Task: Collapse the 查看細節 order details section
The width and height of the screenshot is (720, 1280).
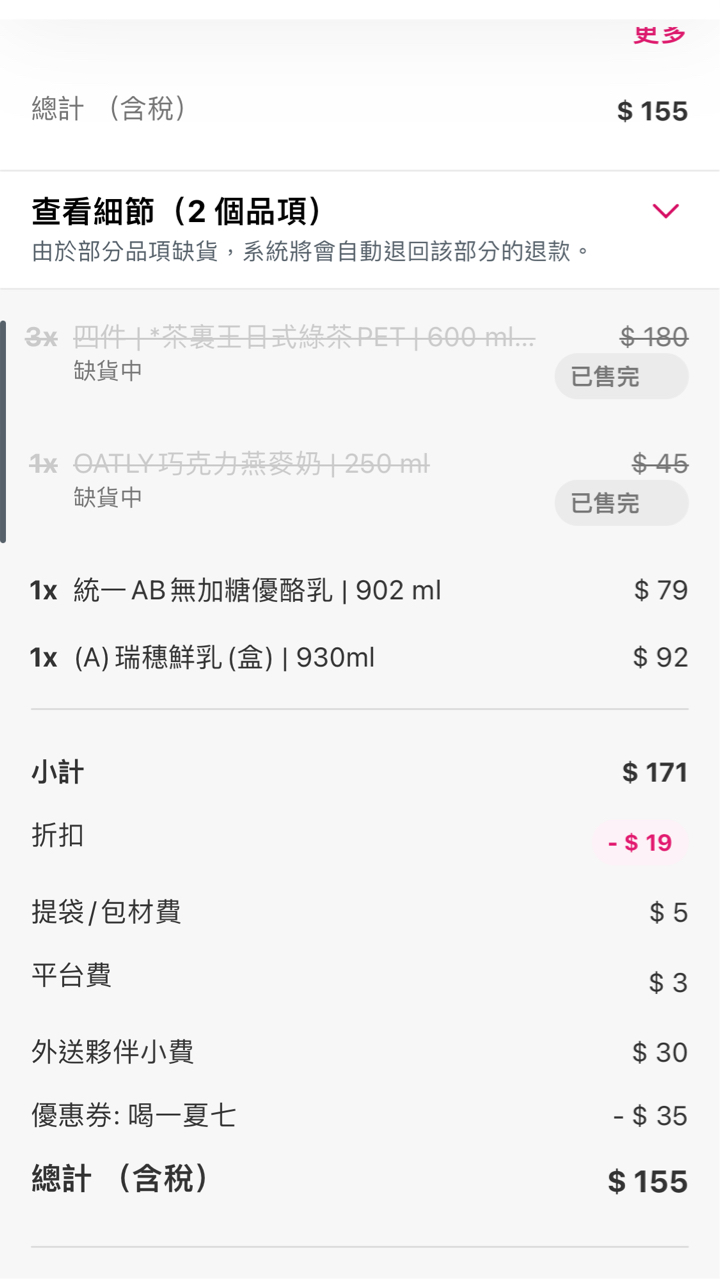Action: 665,211
